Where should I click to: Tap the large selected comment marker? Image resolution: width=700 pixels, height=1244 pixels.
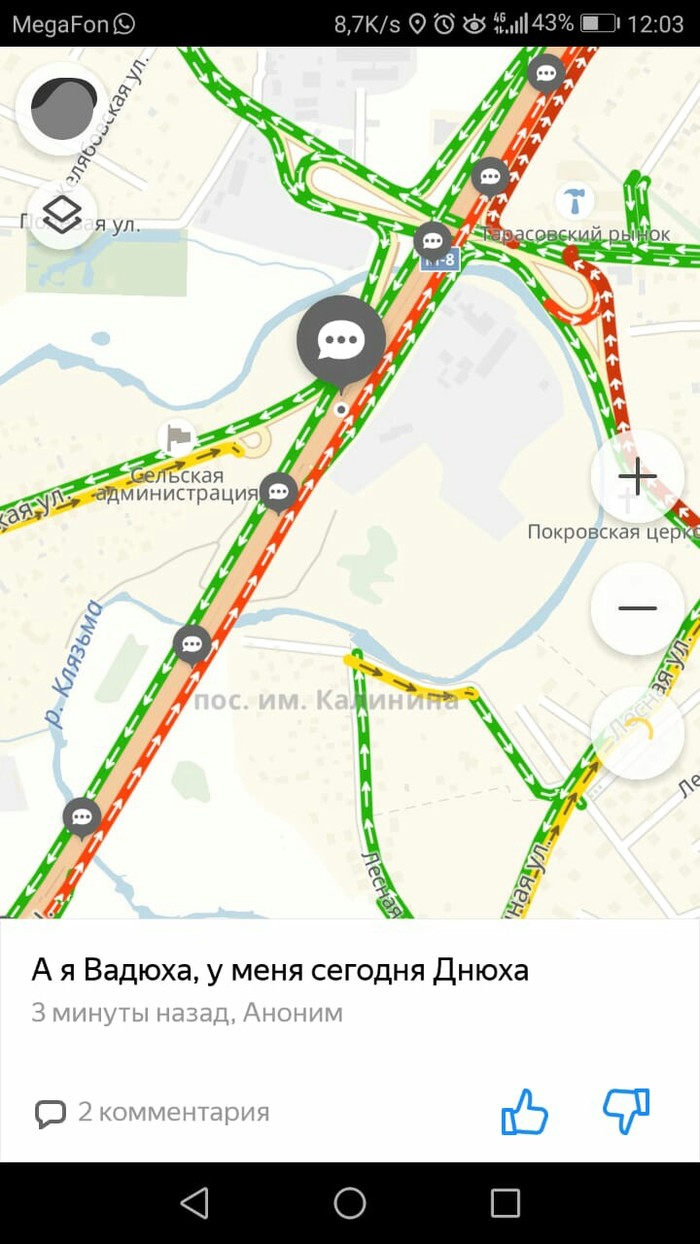pyautogui.click(x=341, y=342)
